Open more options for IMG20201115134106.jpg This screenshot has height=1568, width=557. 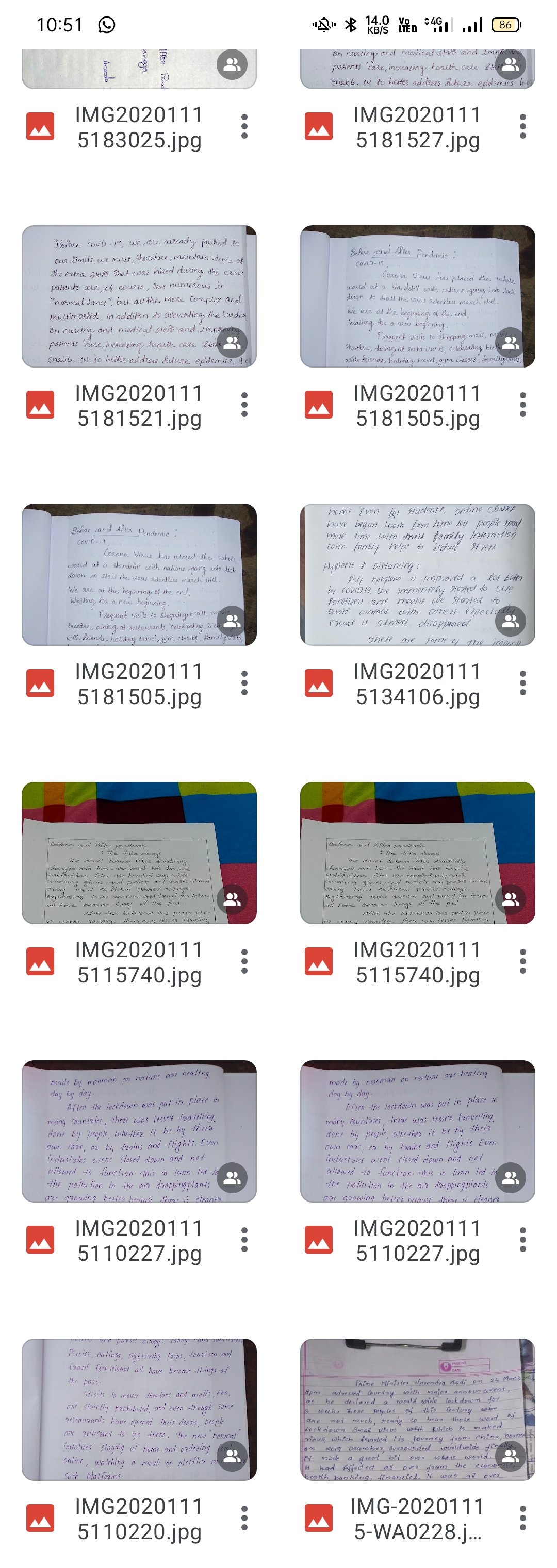(522, 683)
